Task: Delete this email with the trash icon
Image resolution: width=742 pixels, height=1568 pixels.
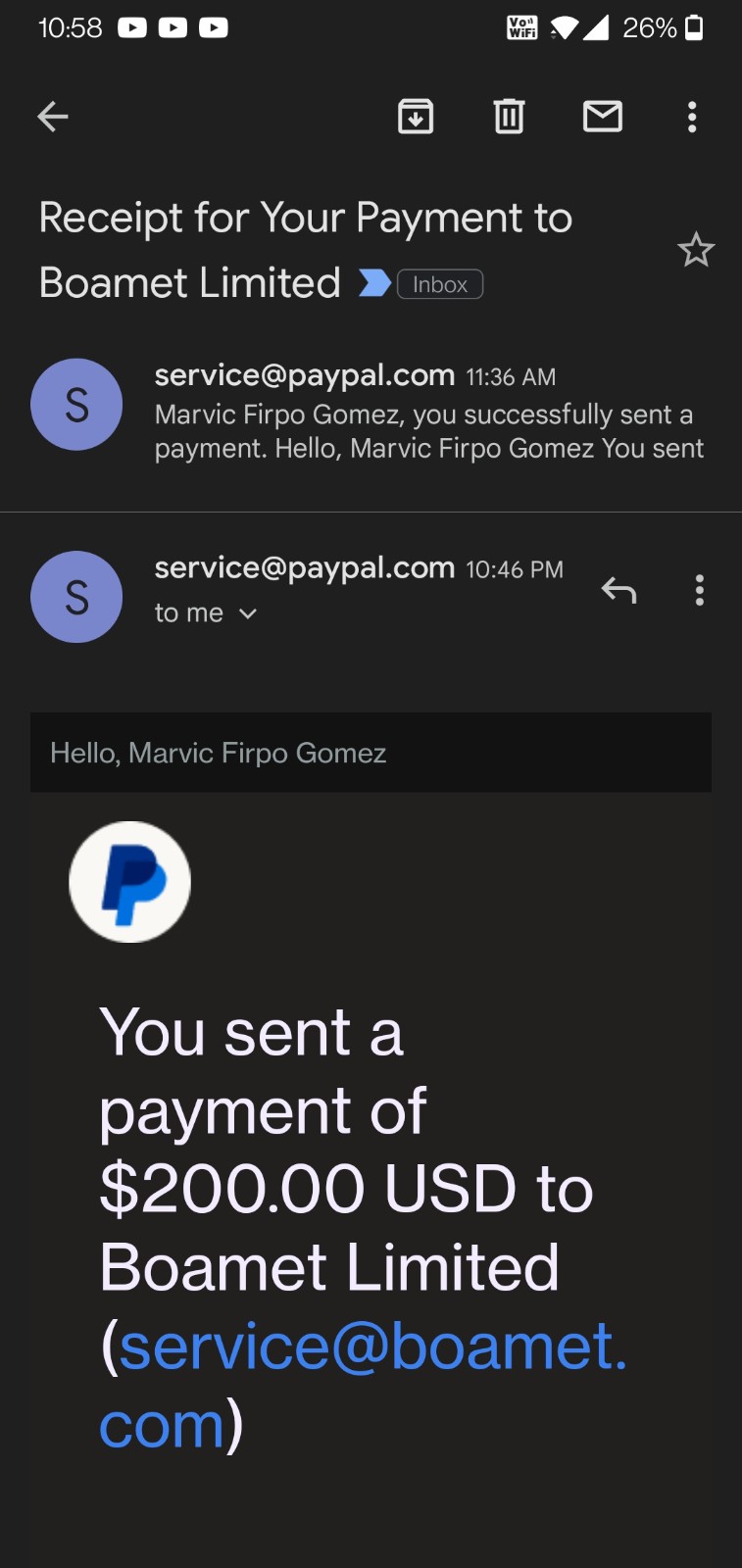Action: coord(509,117)
